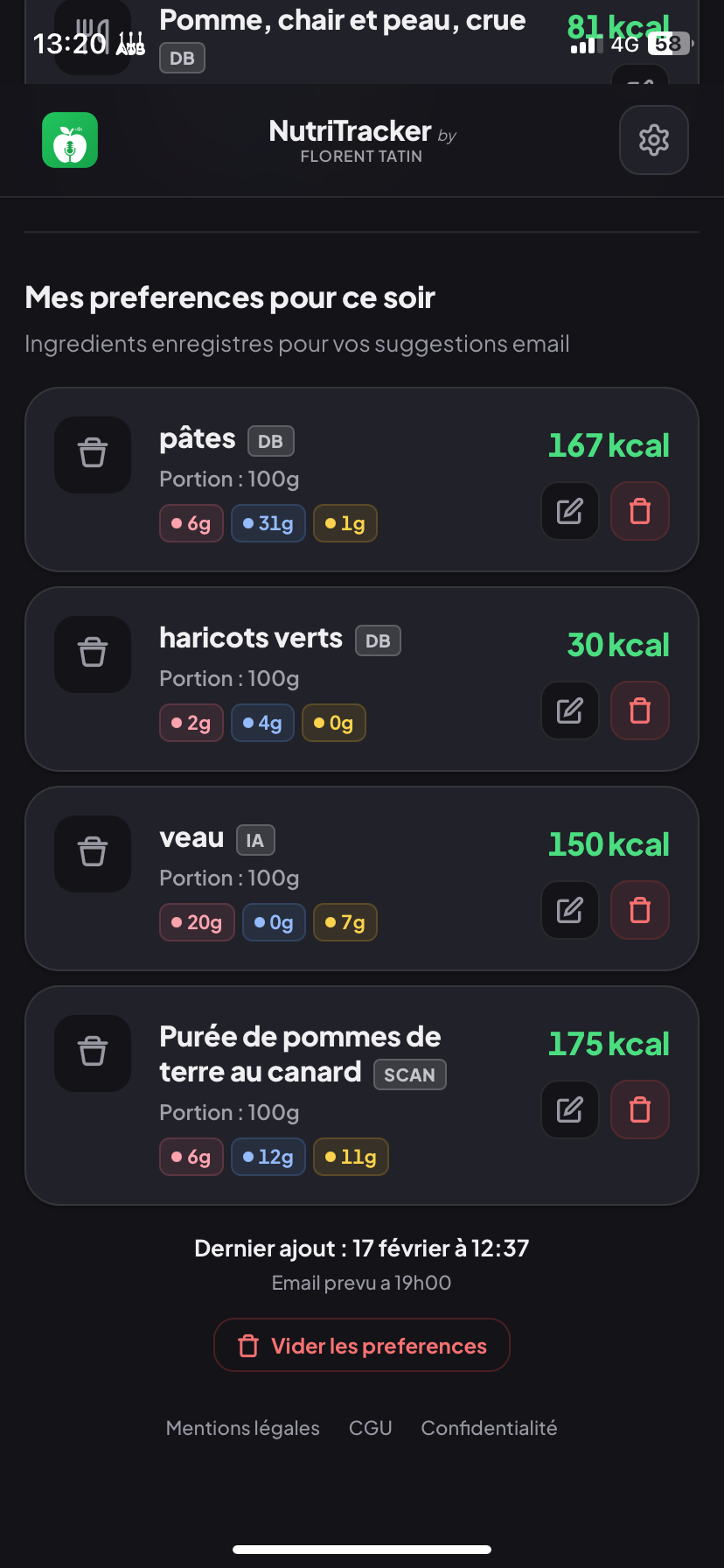Image resolution: width=724 pixels, height=1568 pixels.
Task: Click the 167 kcal value for pâtes
Action: pyautogui.click(x=608, y=445)
